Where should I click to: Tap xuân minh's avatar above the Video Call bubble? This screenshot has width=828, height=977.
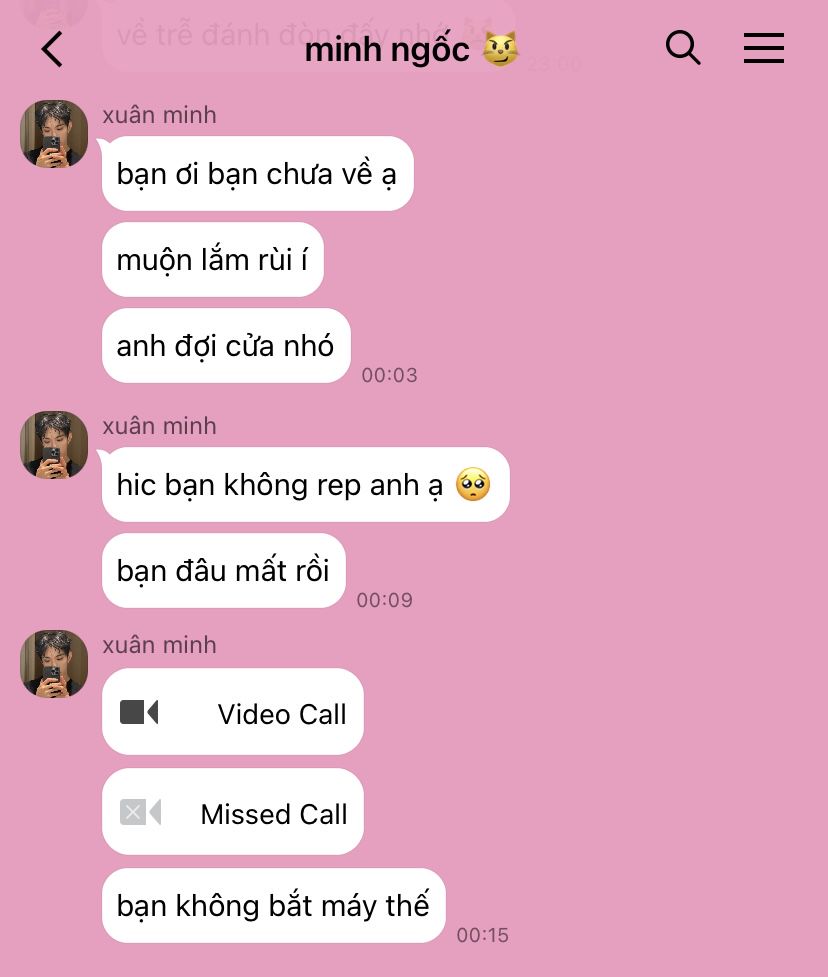click(54, 664)
